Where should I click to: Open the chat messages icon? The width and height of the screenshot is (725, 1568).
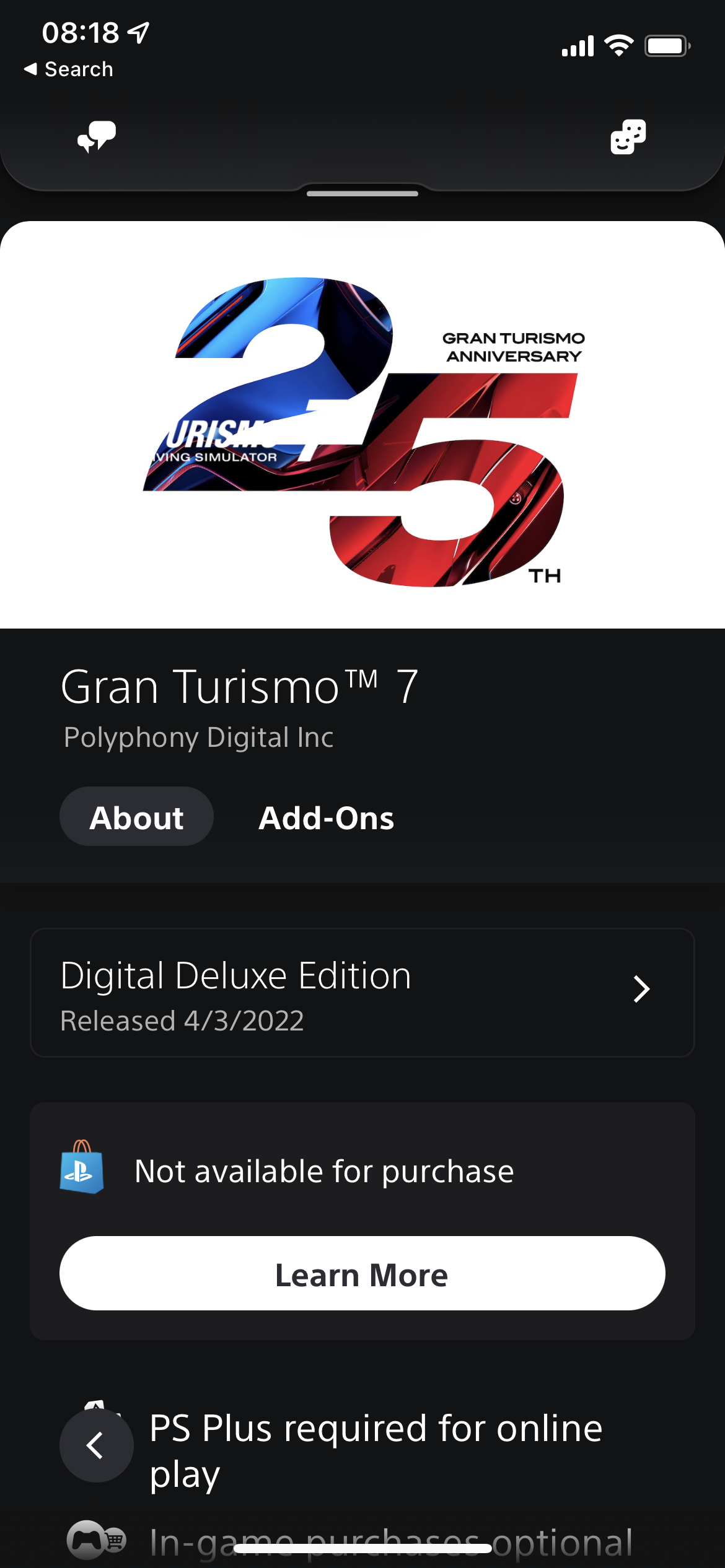click(96, 137)
